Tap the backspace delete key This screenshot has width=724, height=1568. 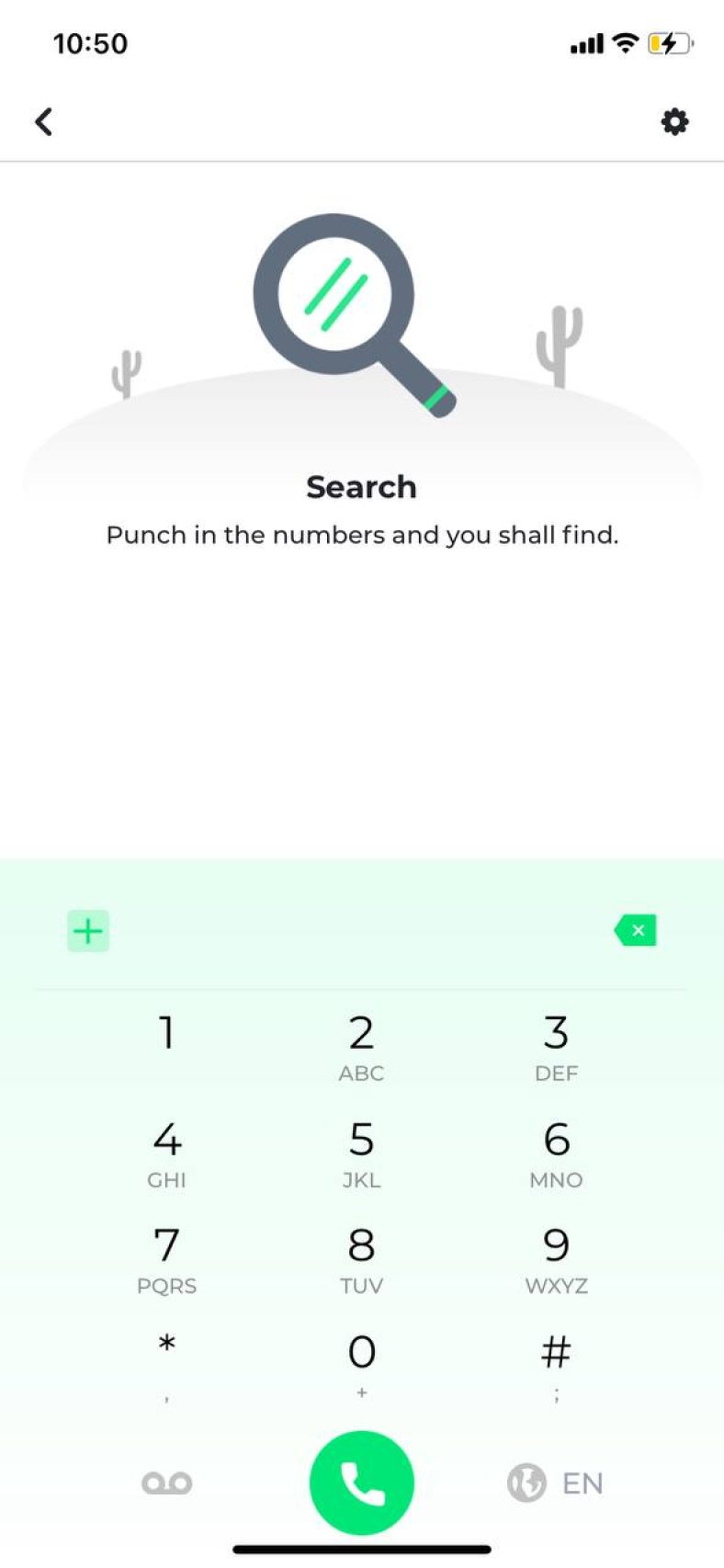[x=635, y=930]
